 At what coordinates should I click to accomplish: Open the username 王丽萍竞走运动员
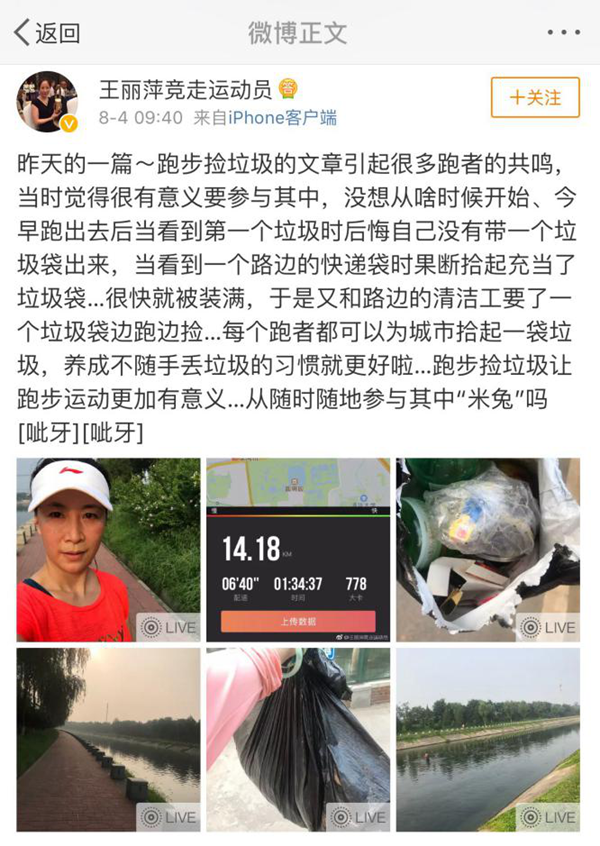pos(185,89)
